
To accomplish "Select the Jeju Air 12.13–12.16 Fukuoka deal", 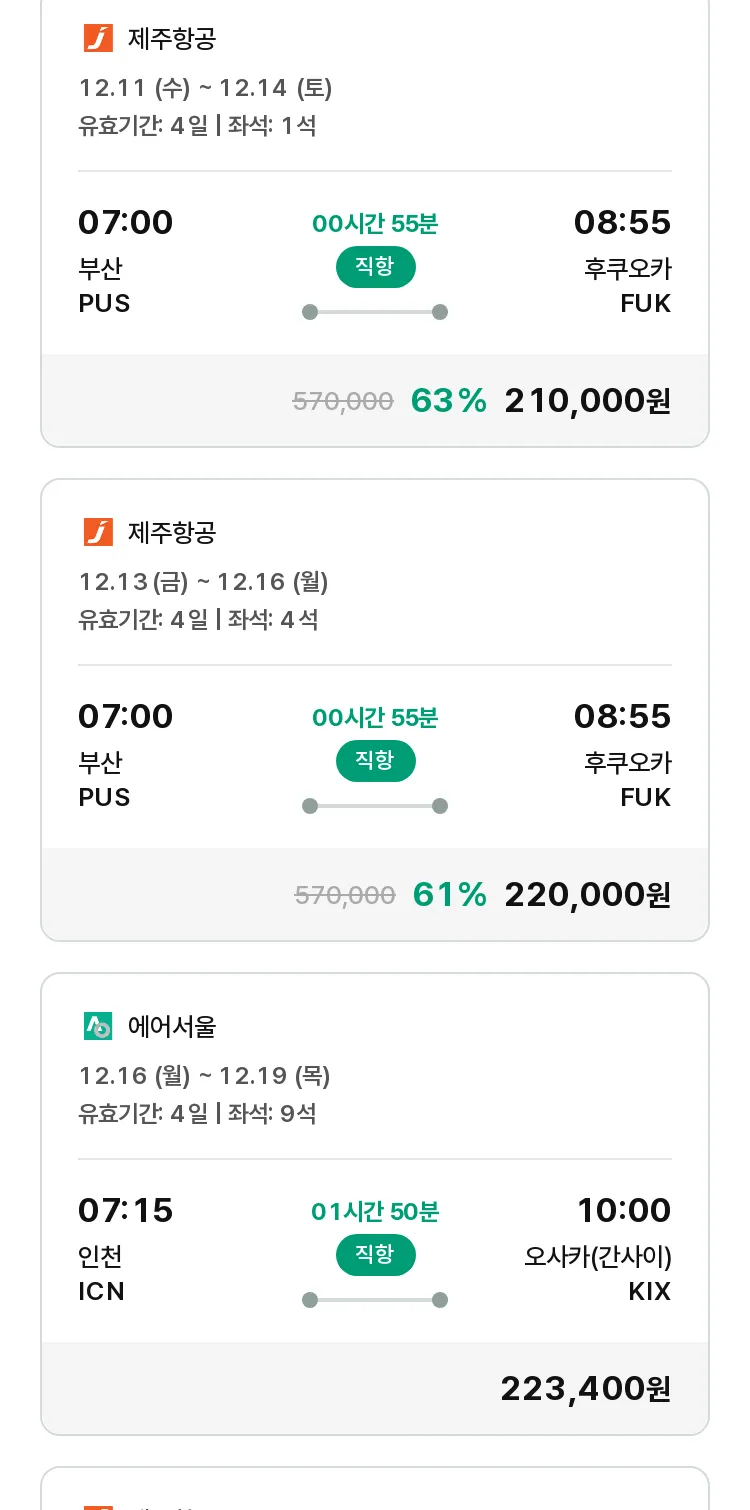I will click(x=375, y=710).
